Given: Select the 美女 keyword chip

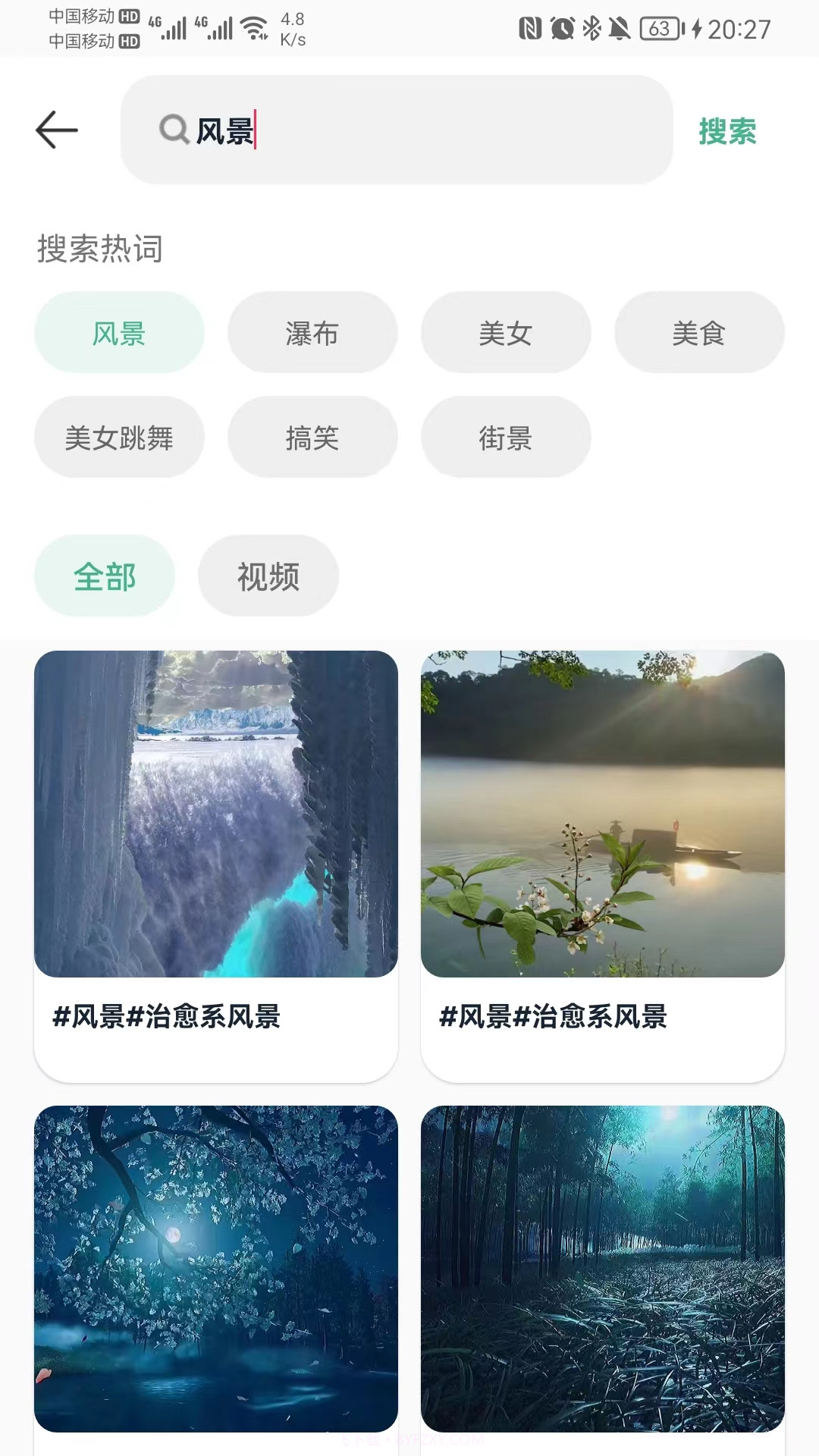Looking at the screenshot, I should (x=505, y=333).
